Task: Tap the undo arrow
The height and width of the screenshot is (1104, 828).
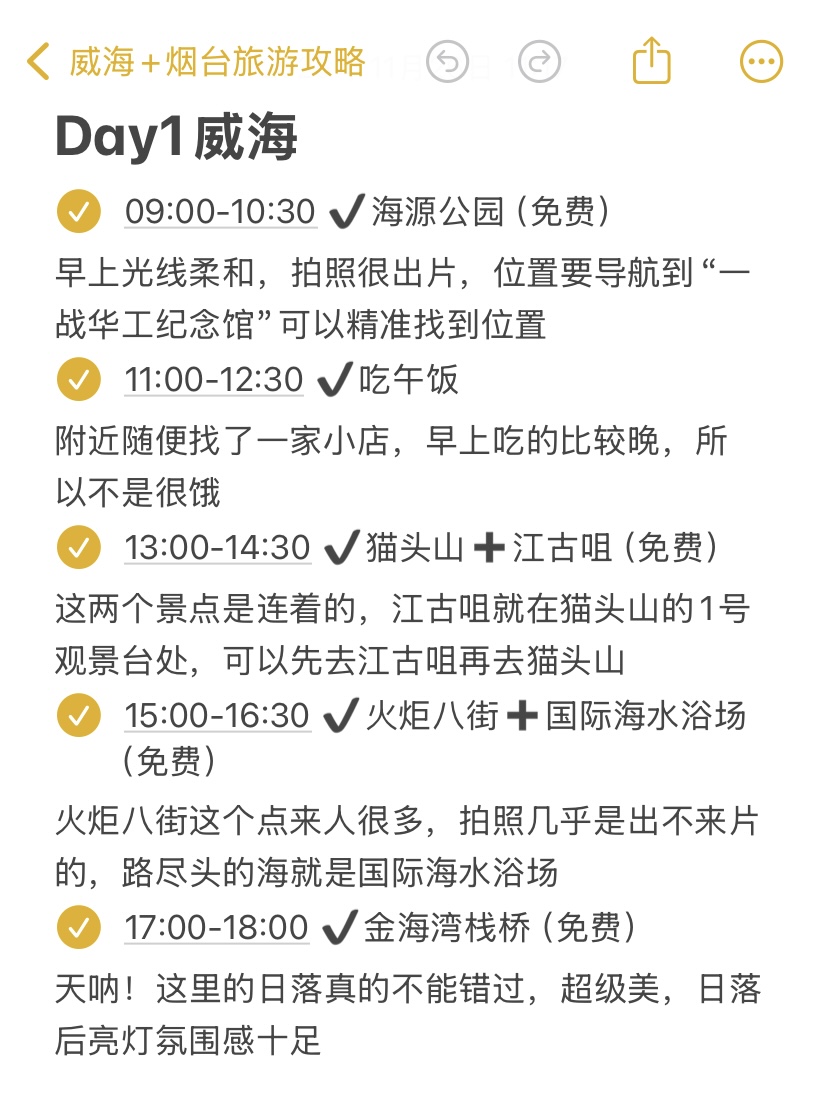Action: click(448, 62)
